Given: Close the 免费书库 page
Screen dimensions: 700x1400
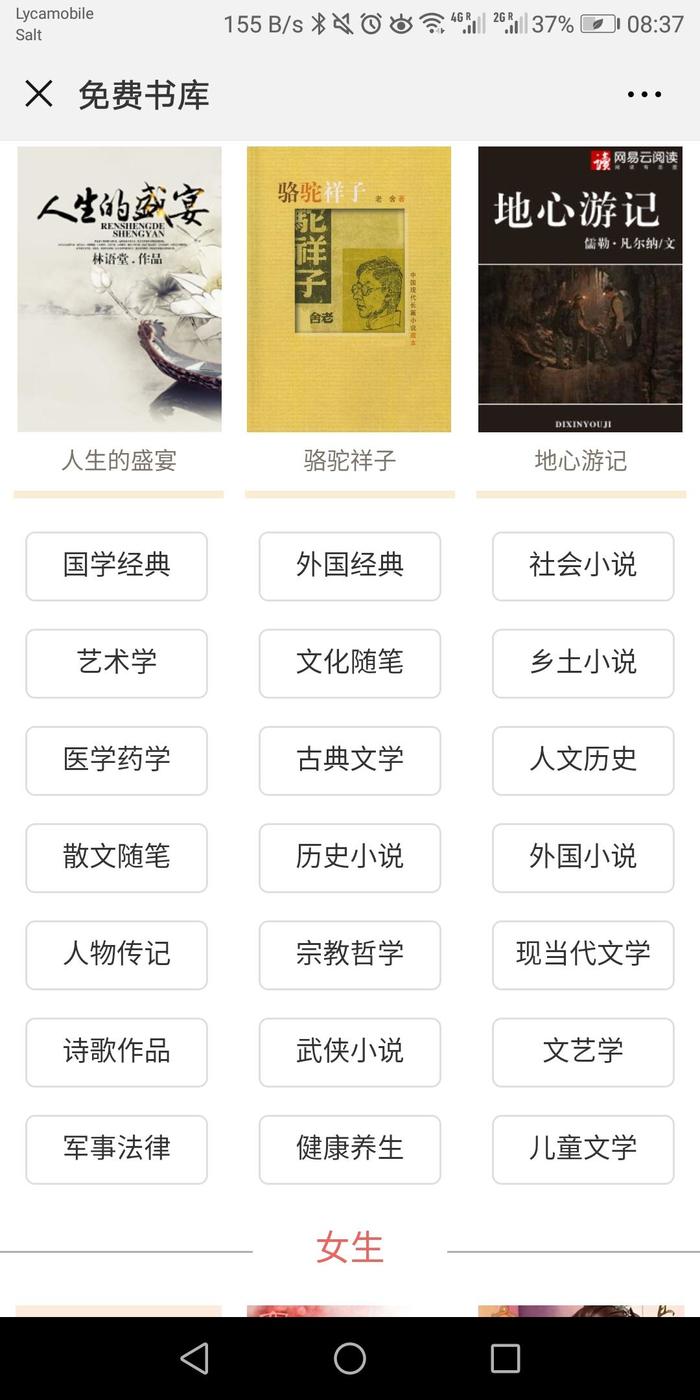Looking at the screenshot, I should click(39, 94).
